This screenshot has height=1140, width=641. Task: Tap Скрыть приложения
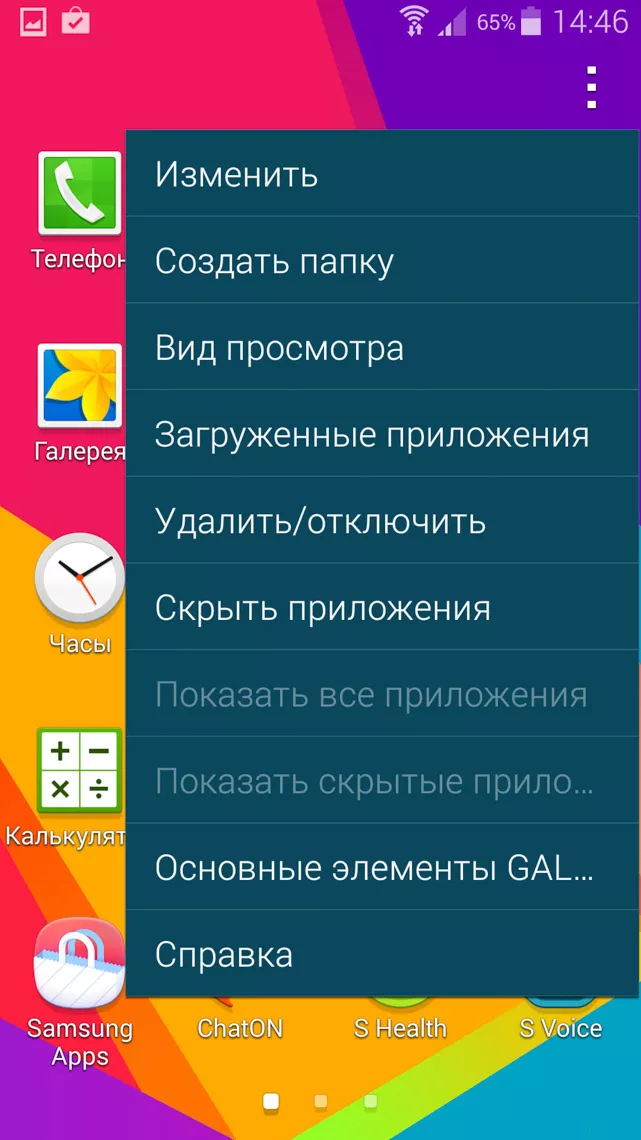(x=380, y=609)
